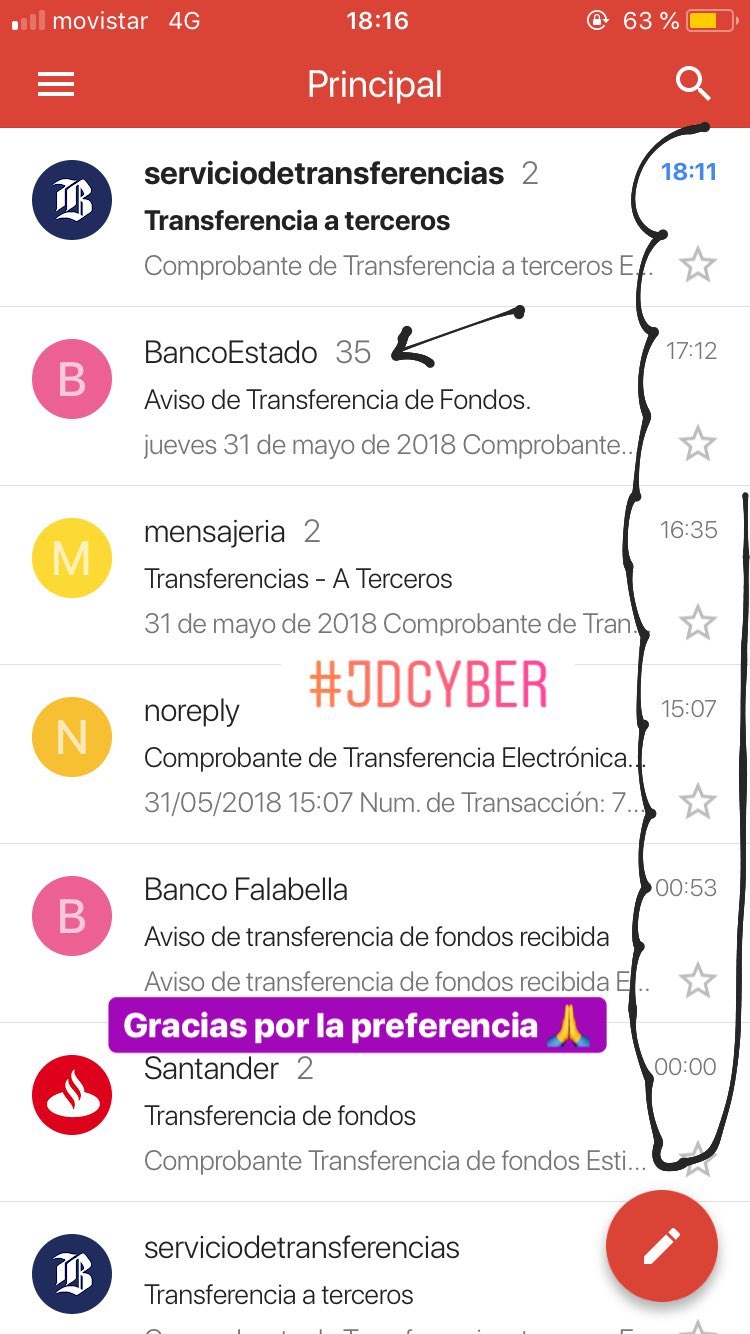750x1334 pixels.
Task: Open the Santander Transferencia de fondos email
Action: pos(375,1112)
